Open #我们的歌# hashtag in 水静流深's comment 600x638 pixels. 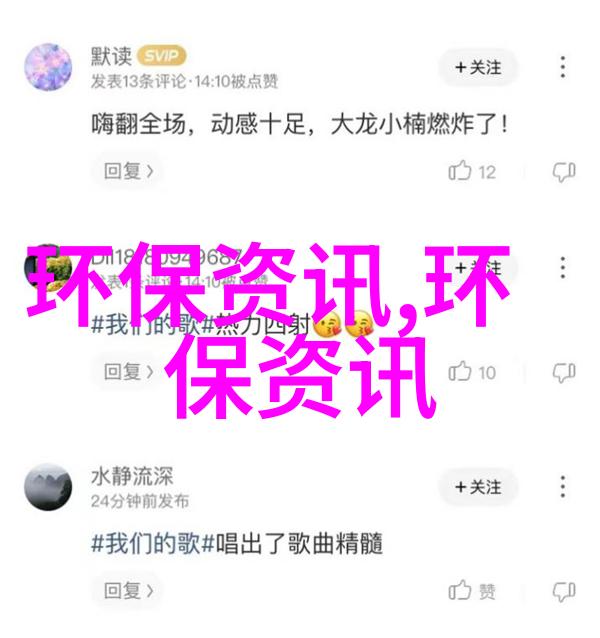coord(147,543)
